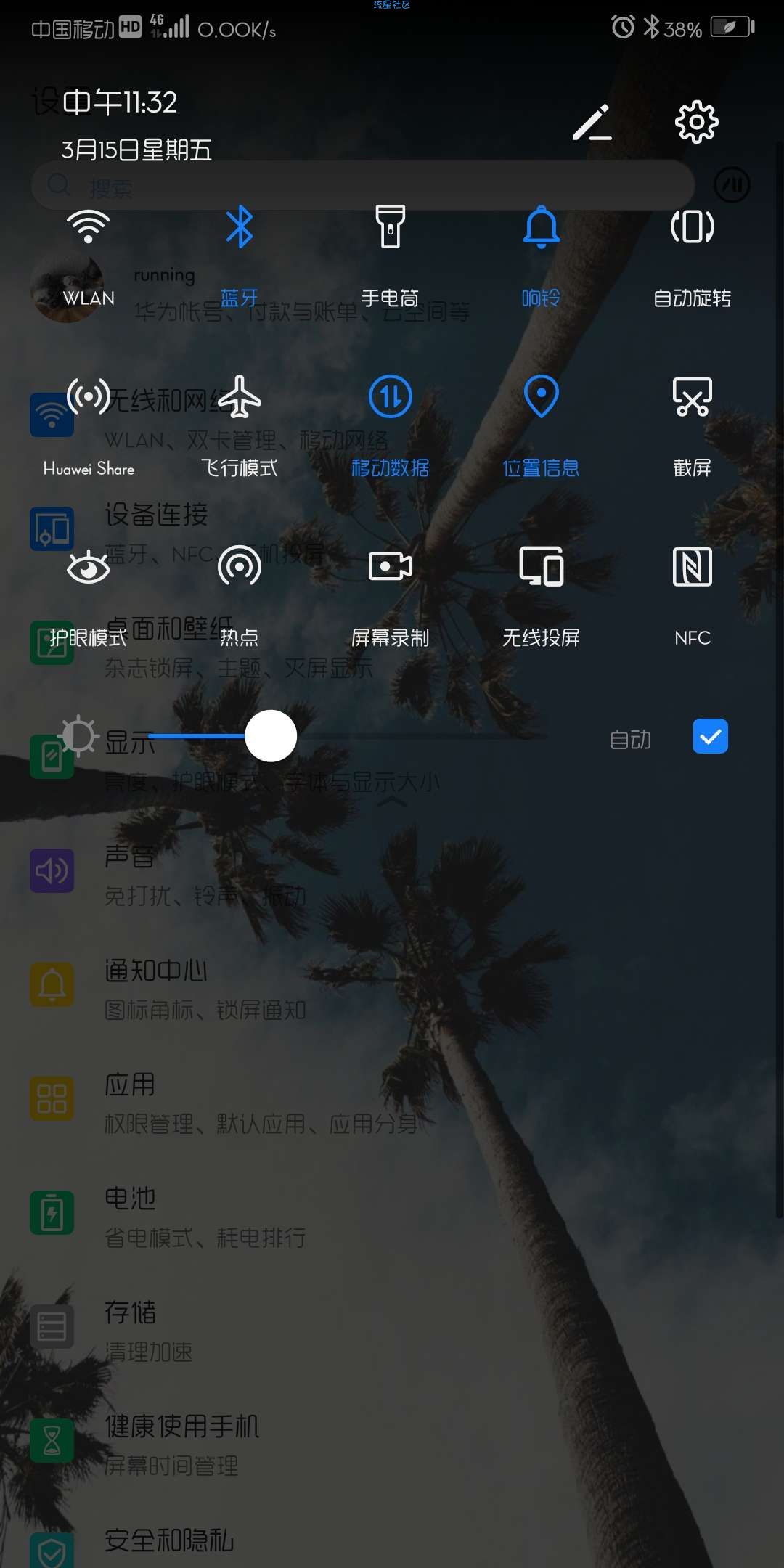784x1568 pixels.
Task: Turn on the hotspot (热点)
Action: coord(240,568)
